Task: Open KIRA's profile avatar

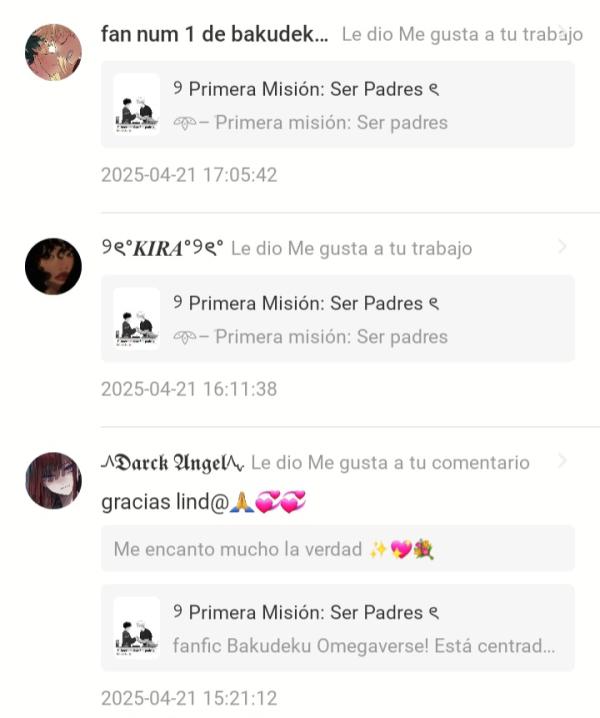Action: click(x=53, y=266)
